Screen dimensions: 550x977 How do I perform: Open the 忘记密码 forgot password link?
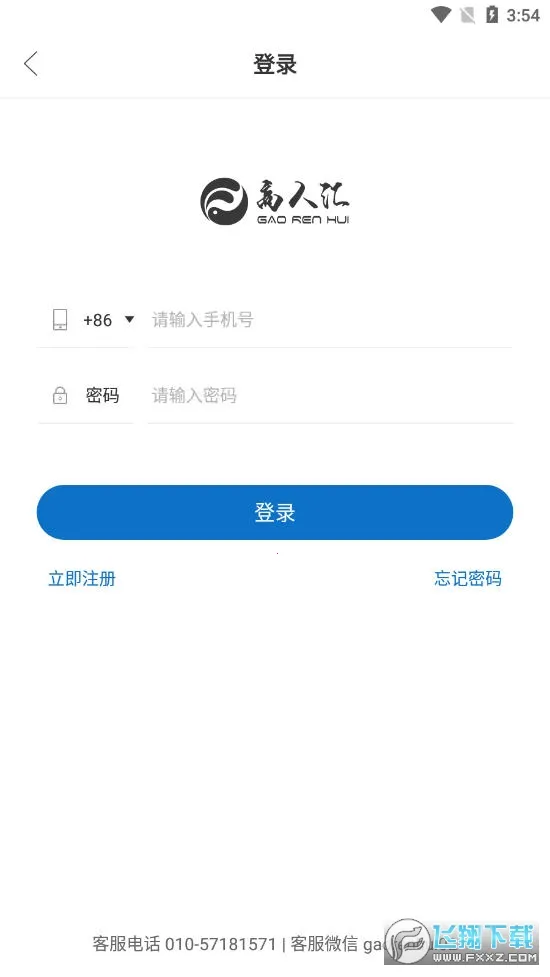[x=468, y=579]
